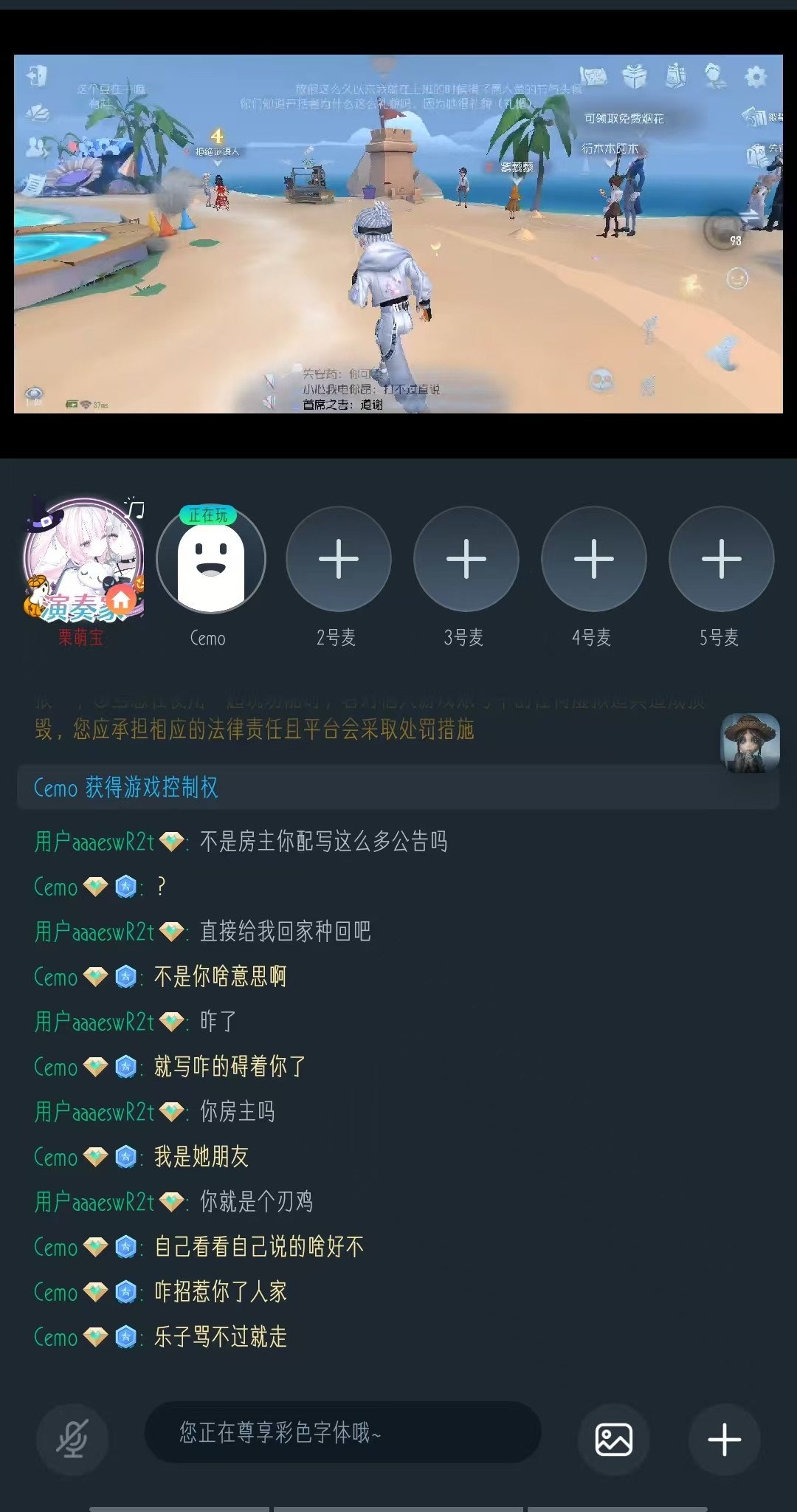
Task: Tap the chat message input field
Action: [x=342, y=1432]
